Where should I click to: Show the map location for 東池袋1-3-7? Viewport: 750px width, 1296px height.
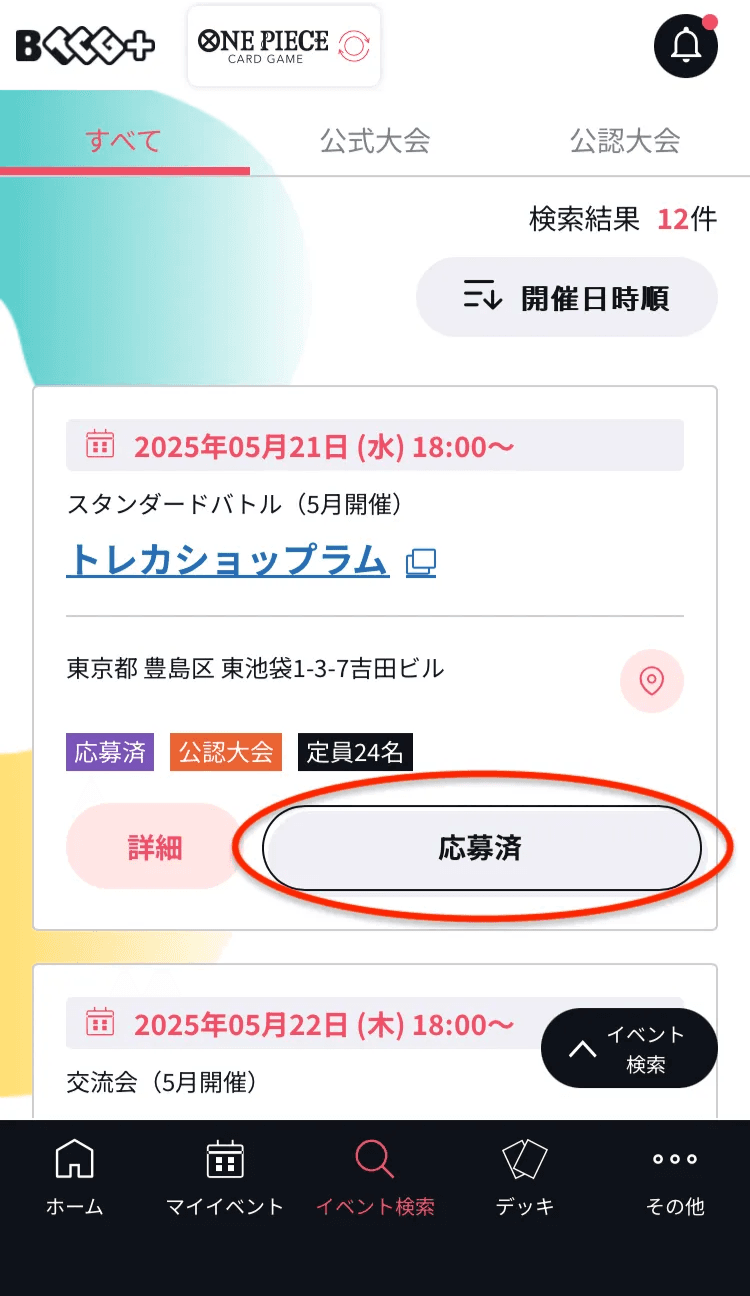(652, 682)
